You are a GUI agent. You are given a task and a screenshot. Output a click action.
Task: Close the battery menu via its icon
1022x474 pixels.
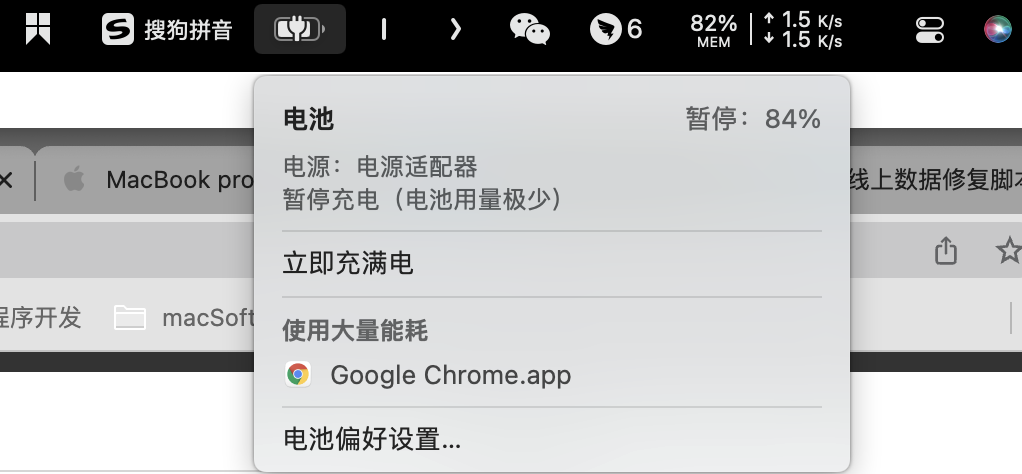(x=300, y=30)
